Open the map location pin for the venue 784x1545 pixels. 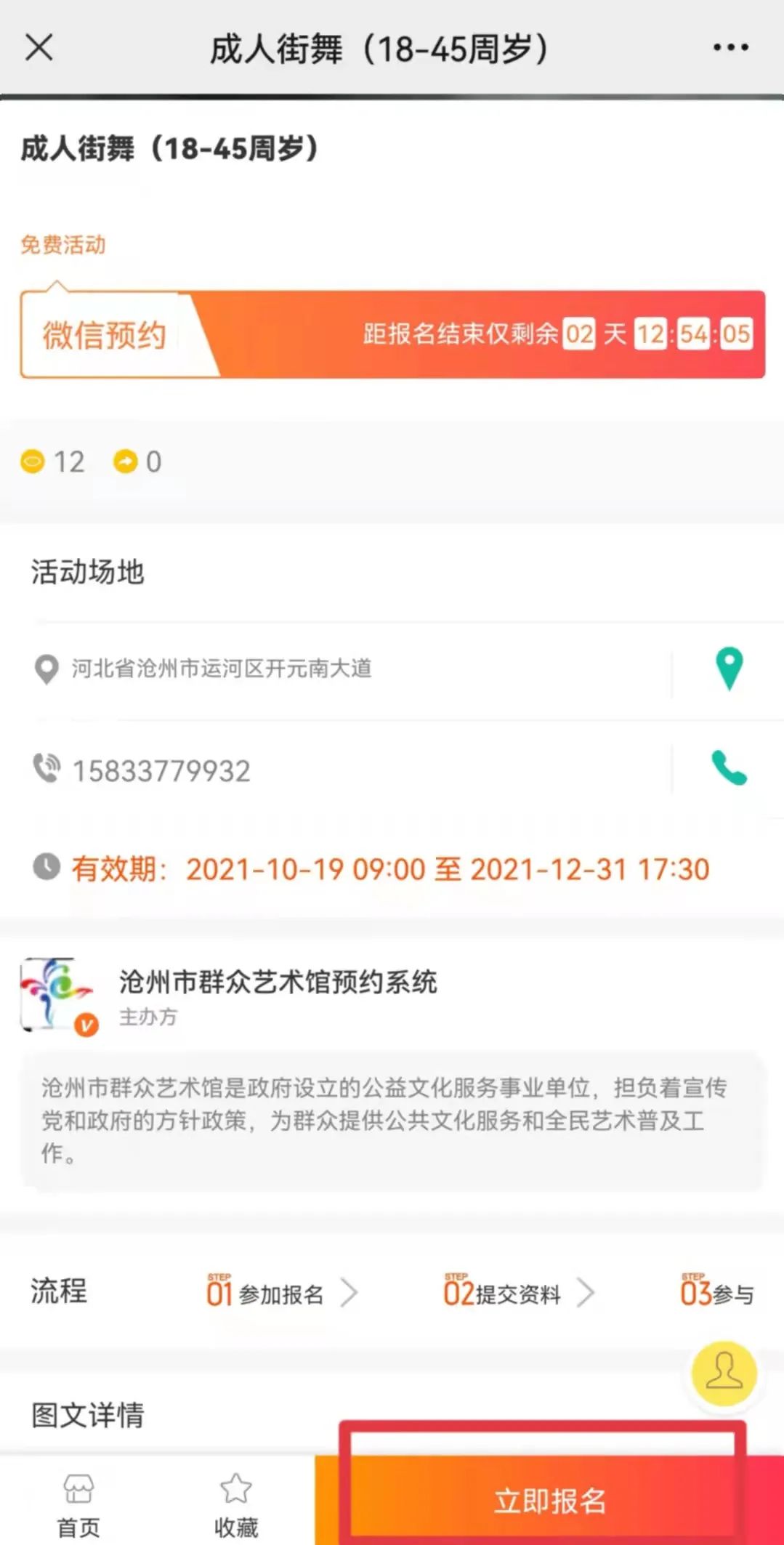point(729,668)
